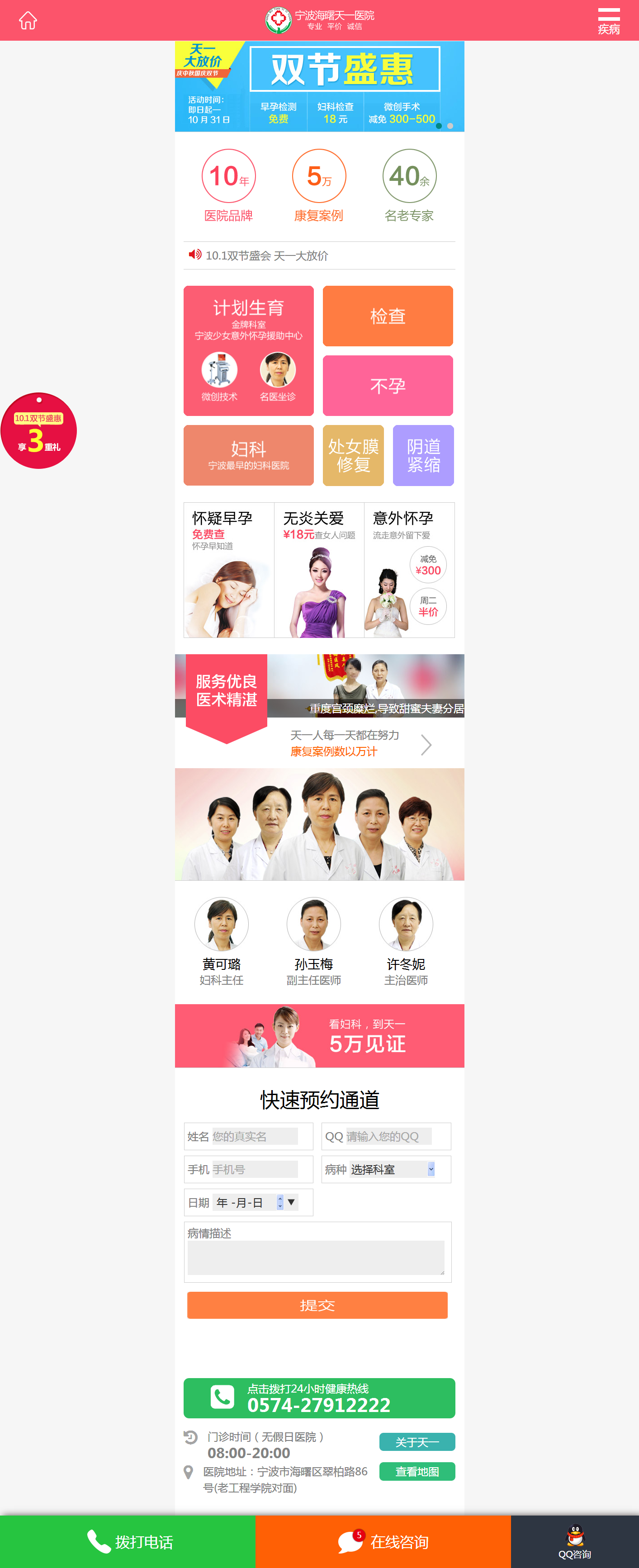Select the 处女膜修复 tile

tap(353, 455)
